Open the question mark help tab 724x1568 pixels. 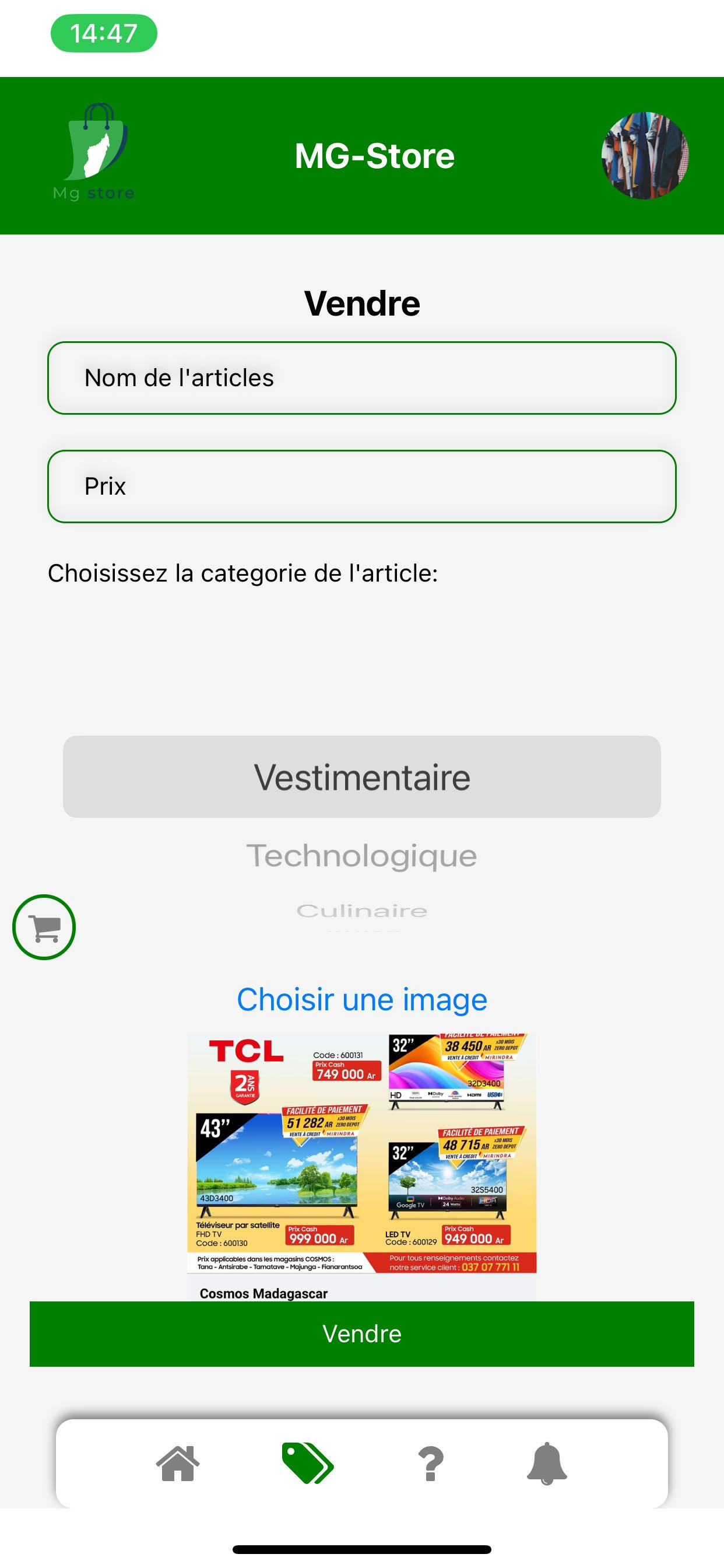pyautogui.click(x=431, y=1464)
